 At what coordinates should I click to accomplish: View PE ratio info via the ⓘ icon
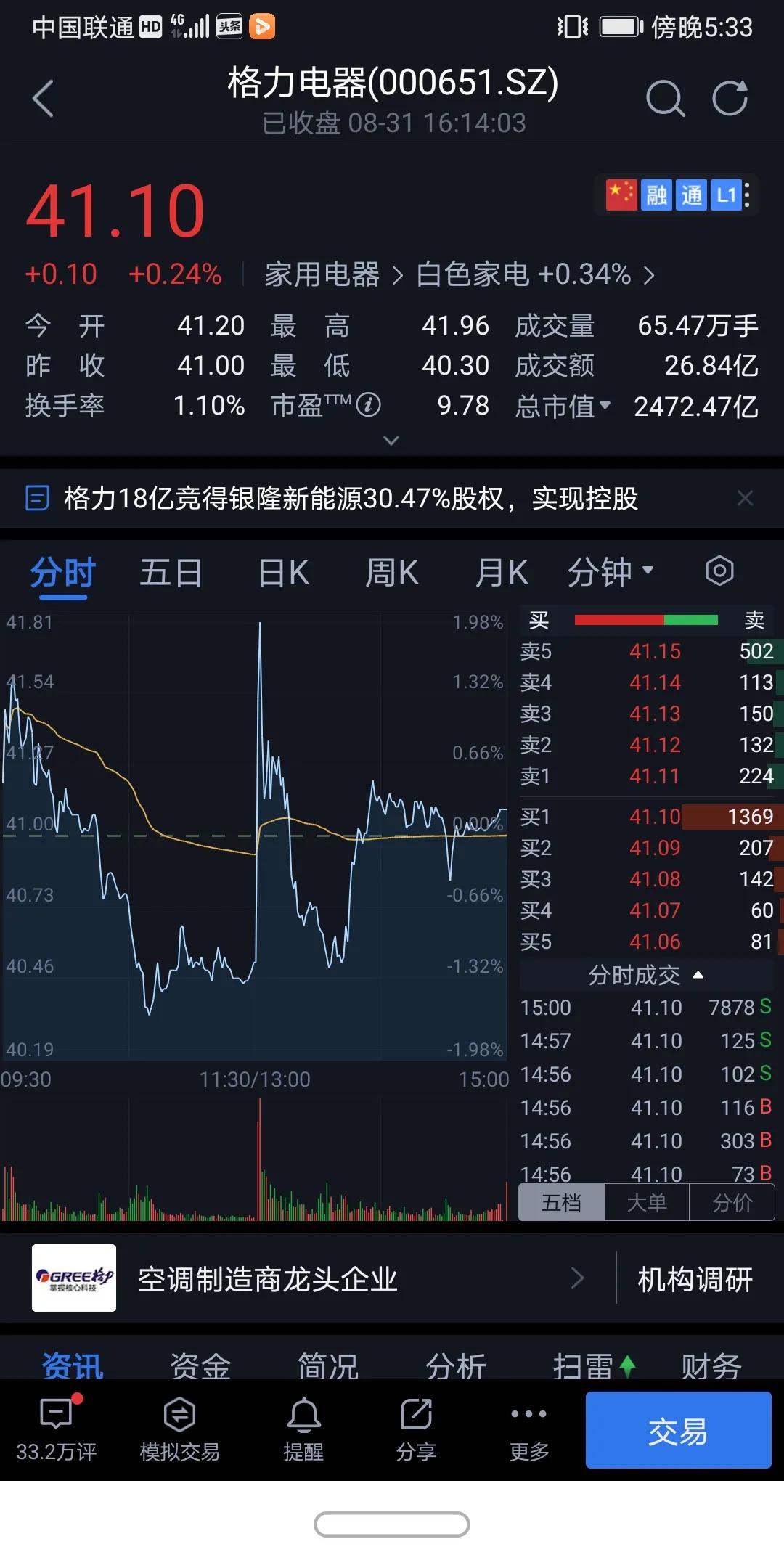369,406
